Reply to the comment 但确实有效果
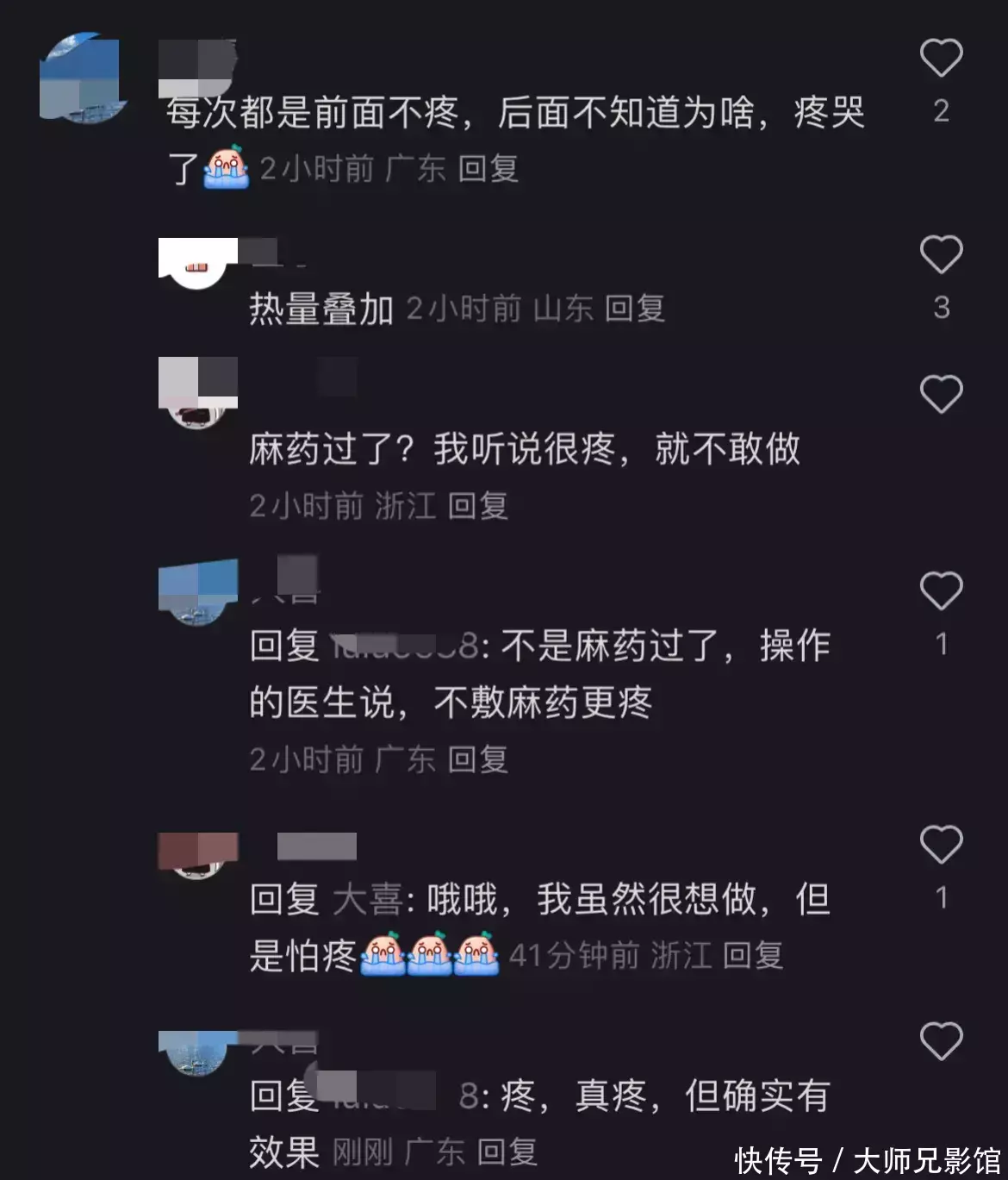This screenshot has height=1180, width=1008. [x=507, y=1152]
